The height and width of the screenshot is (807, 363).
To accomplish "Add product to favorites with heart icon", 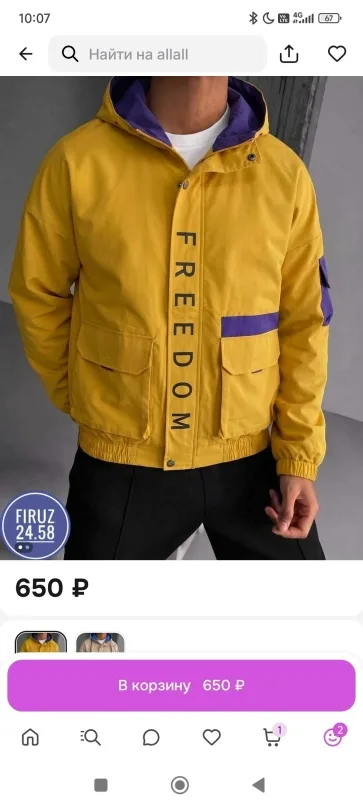I will pos(337,54).
